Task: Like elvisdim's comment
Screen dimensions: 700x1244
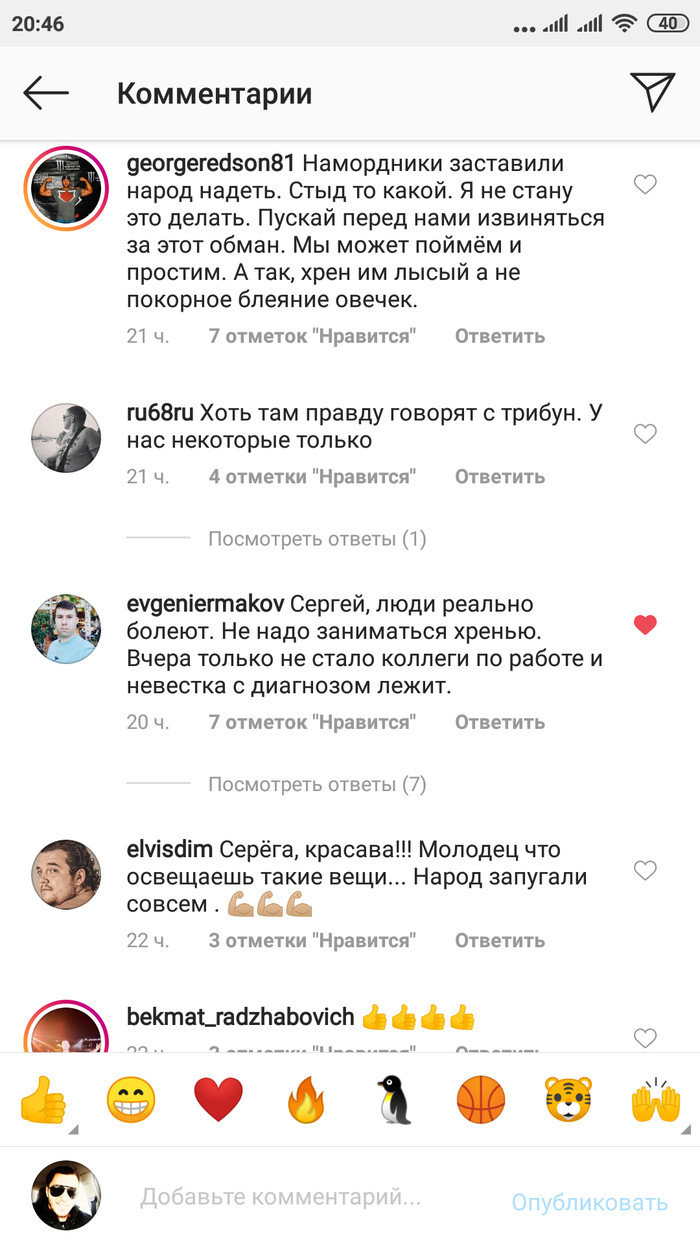Action: coord(646,871)
